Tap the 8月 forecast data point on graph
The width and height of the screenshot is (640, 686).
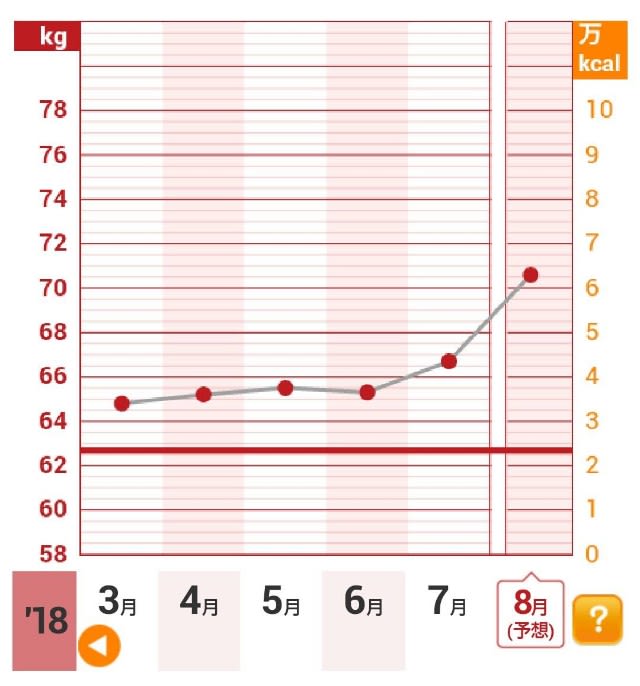pyautogui.click(x=530, y=274)
